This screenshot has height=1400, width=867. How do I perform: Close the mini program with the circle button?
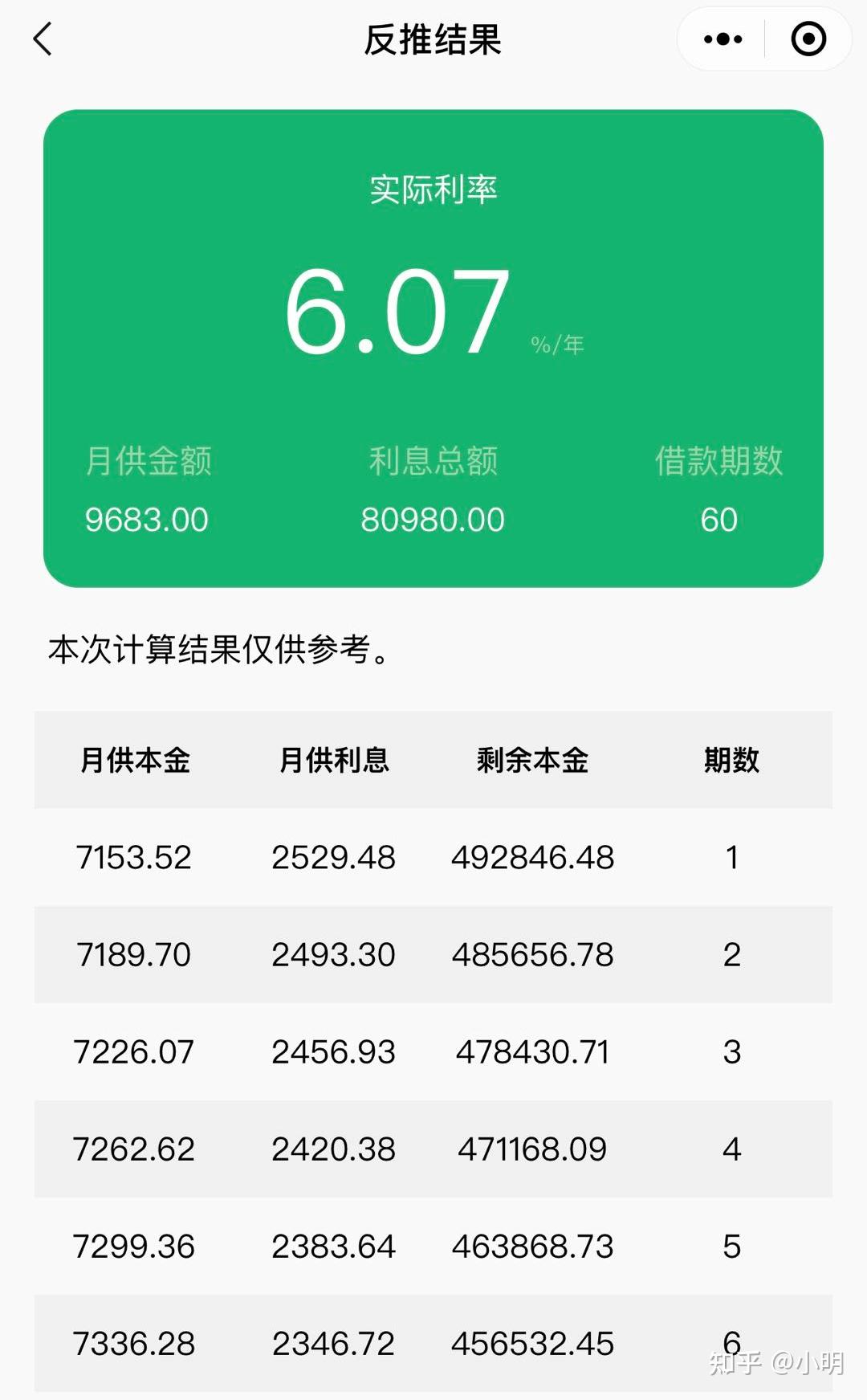[x=808, y=39]
